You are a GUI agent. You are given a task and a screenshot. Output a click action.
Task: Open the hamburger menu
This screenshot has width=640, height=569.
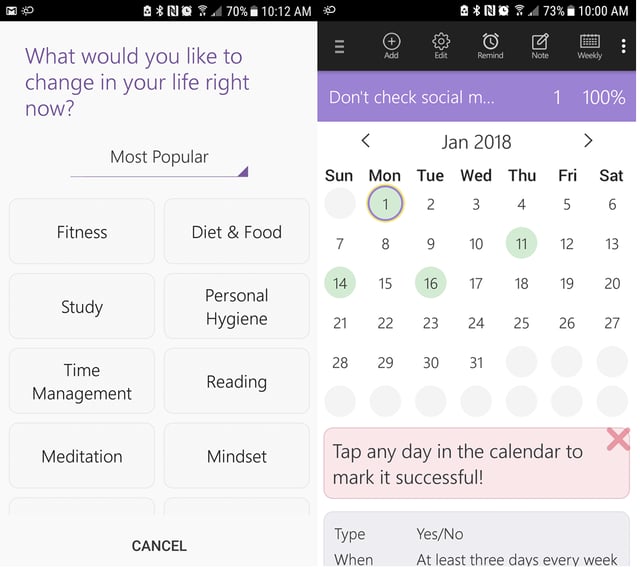click(339, 46)
